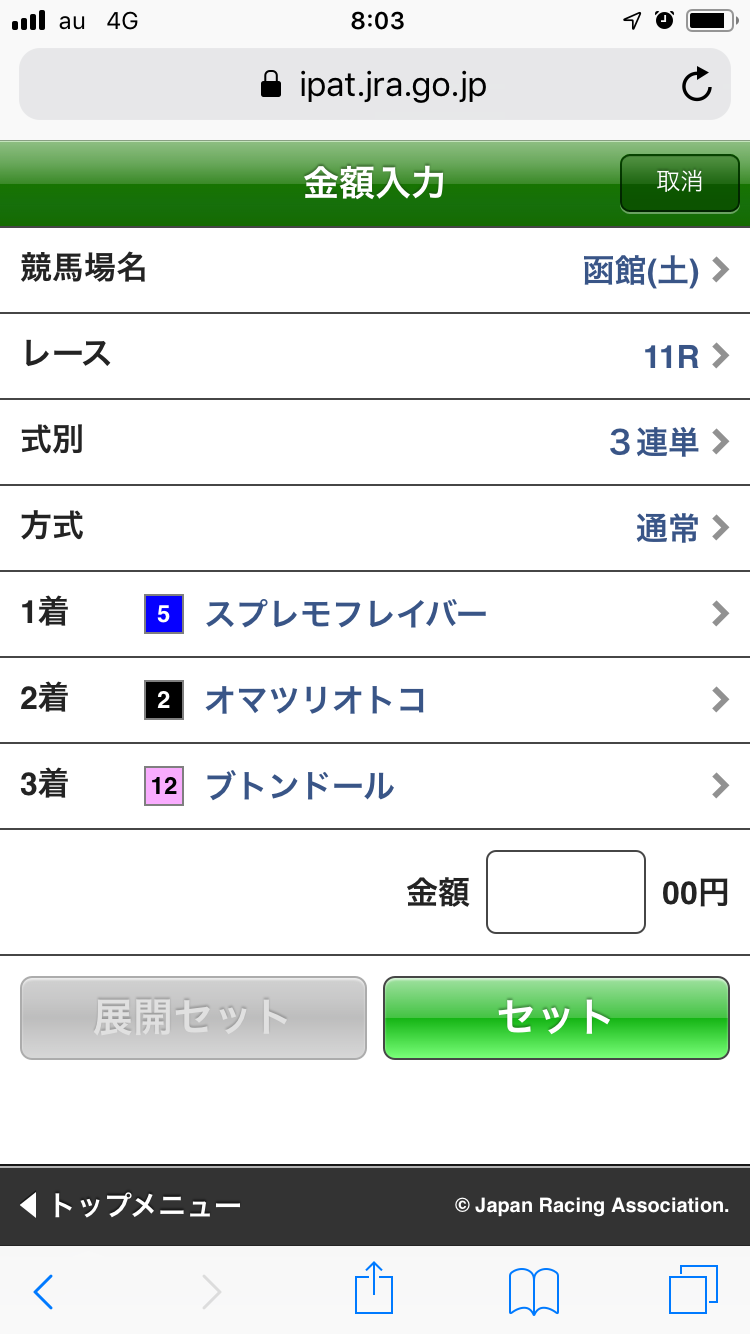The width and height of the screenshot is (750, 1334).
Task: Show open Safari tabs
Action: point(693,1290)
